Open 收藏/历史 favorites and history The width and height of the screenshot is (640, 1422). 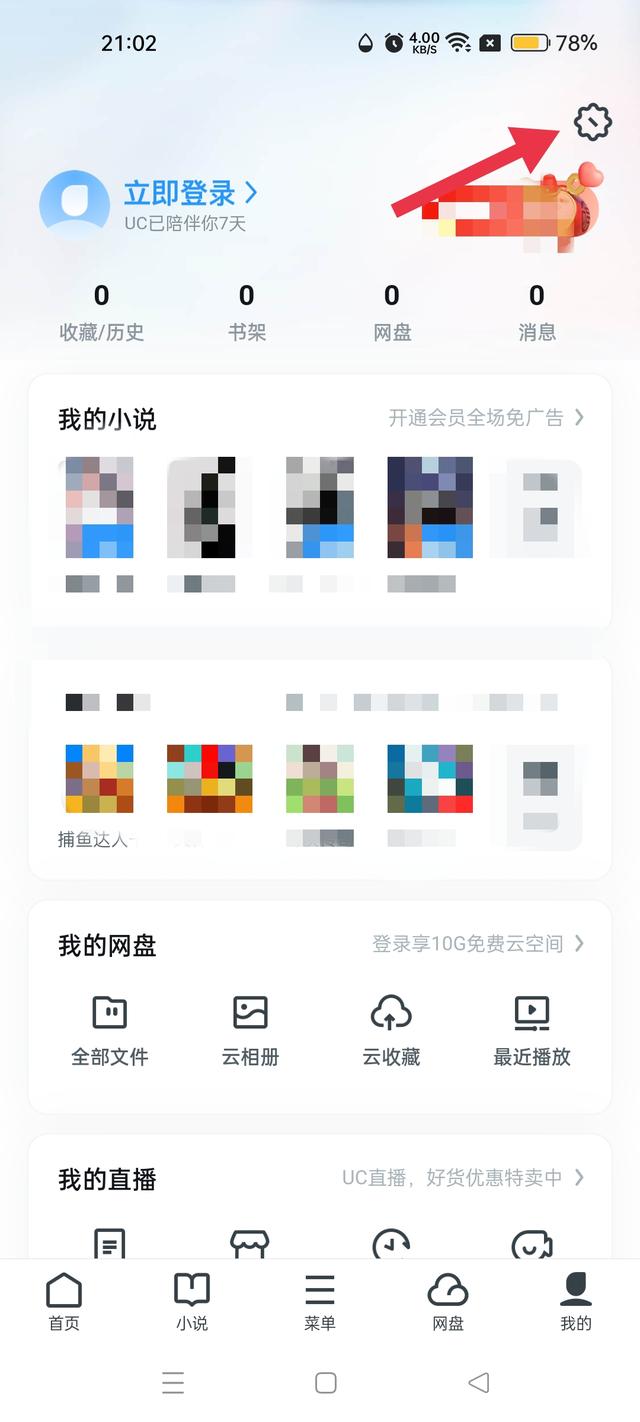[101, 312]
